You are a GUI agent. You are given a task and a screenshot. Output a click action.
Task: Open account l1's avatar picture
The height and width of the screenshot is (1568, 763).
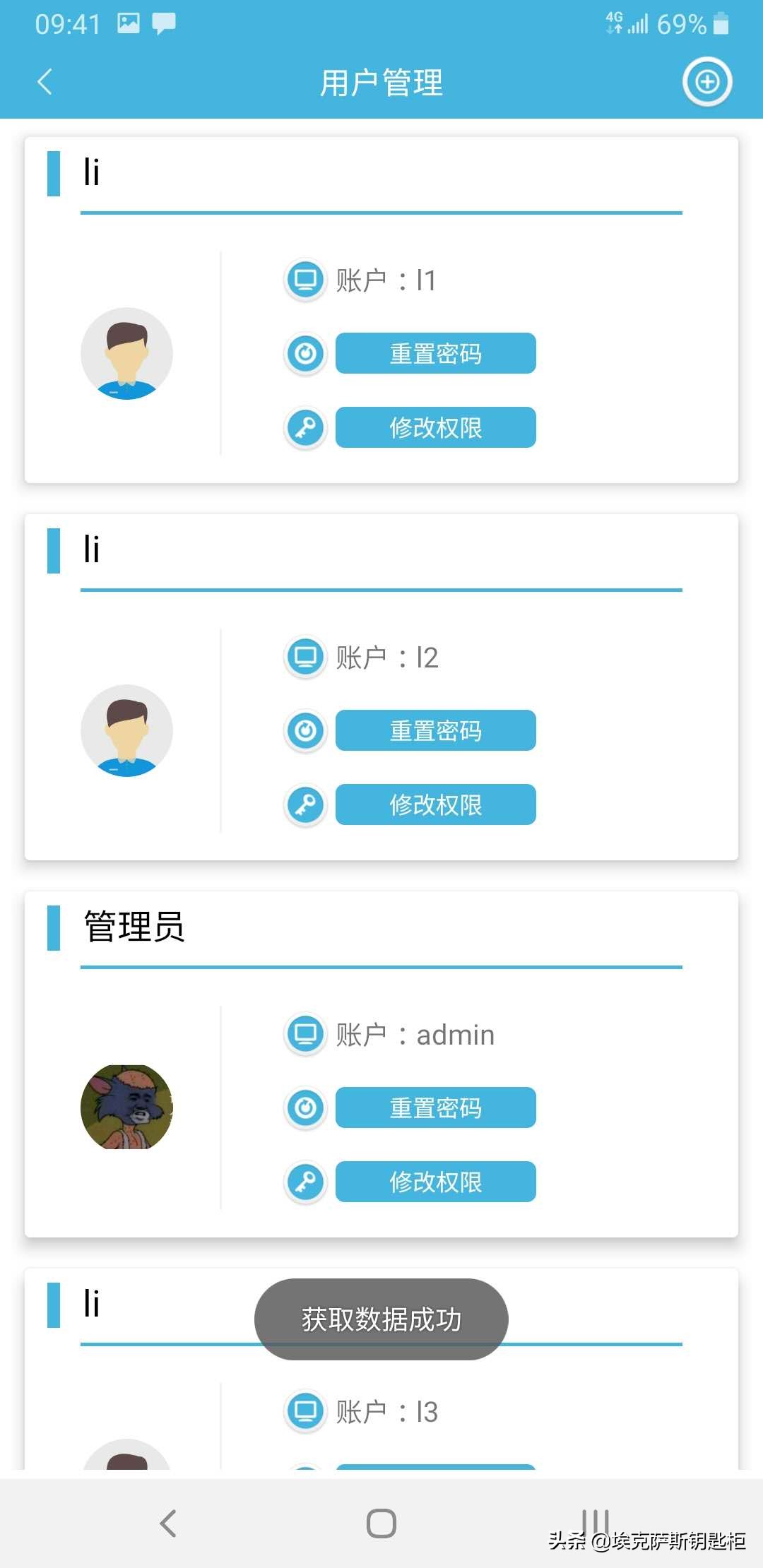pyautogui.click(x=126, y=353)
